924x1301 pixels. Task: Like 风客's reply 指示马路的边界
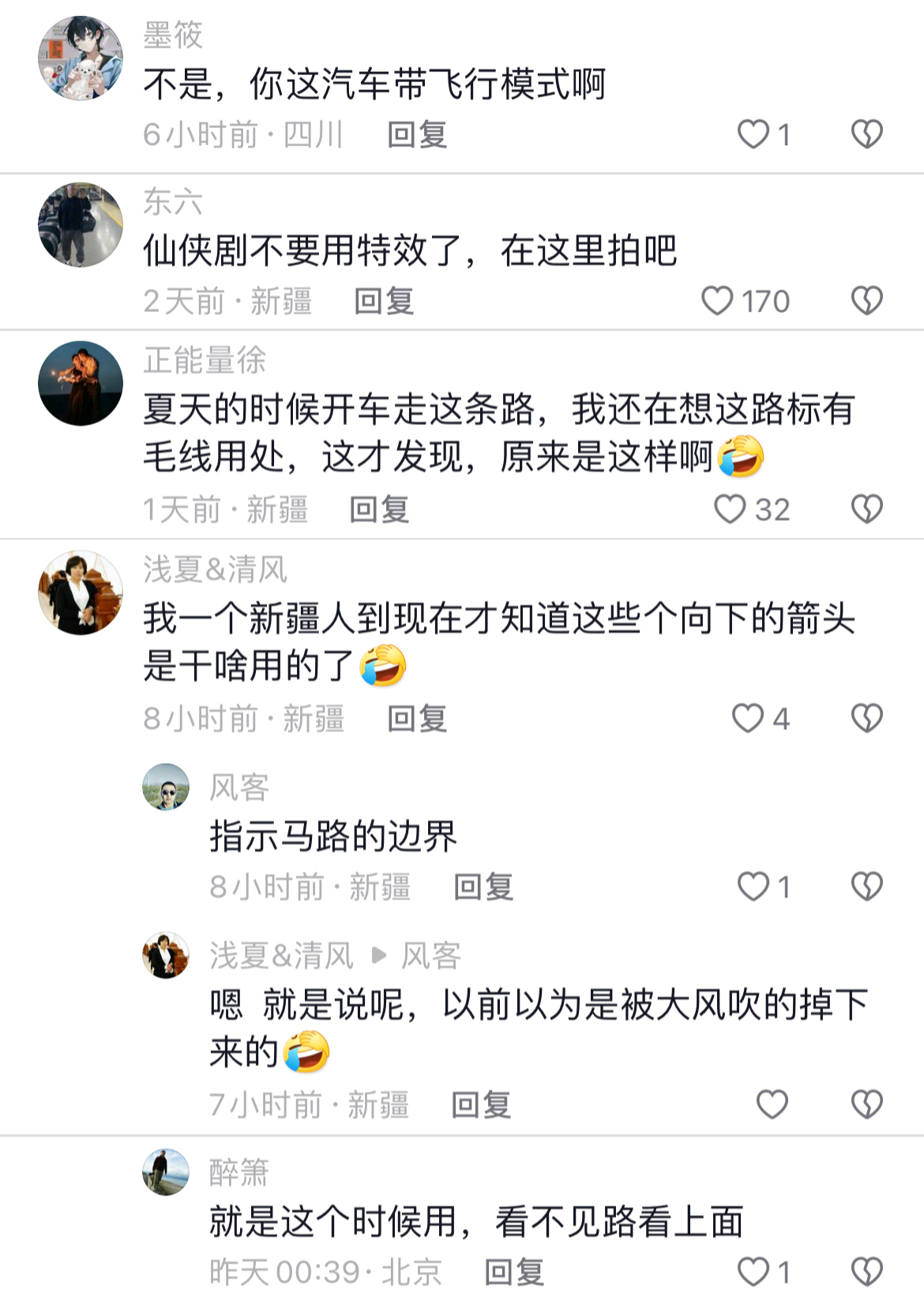[x=753, y=886]
